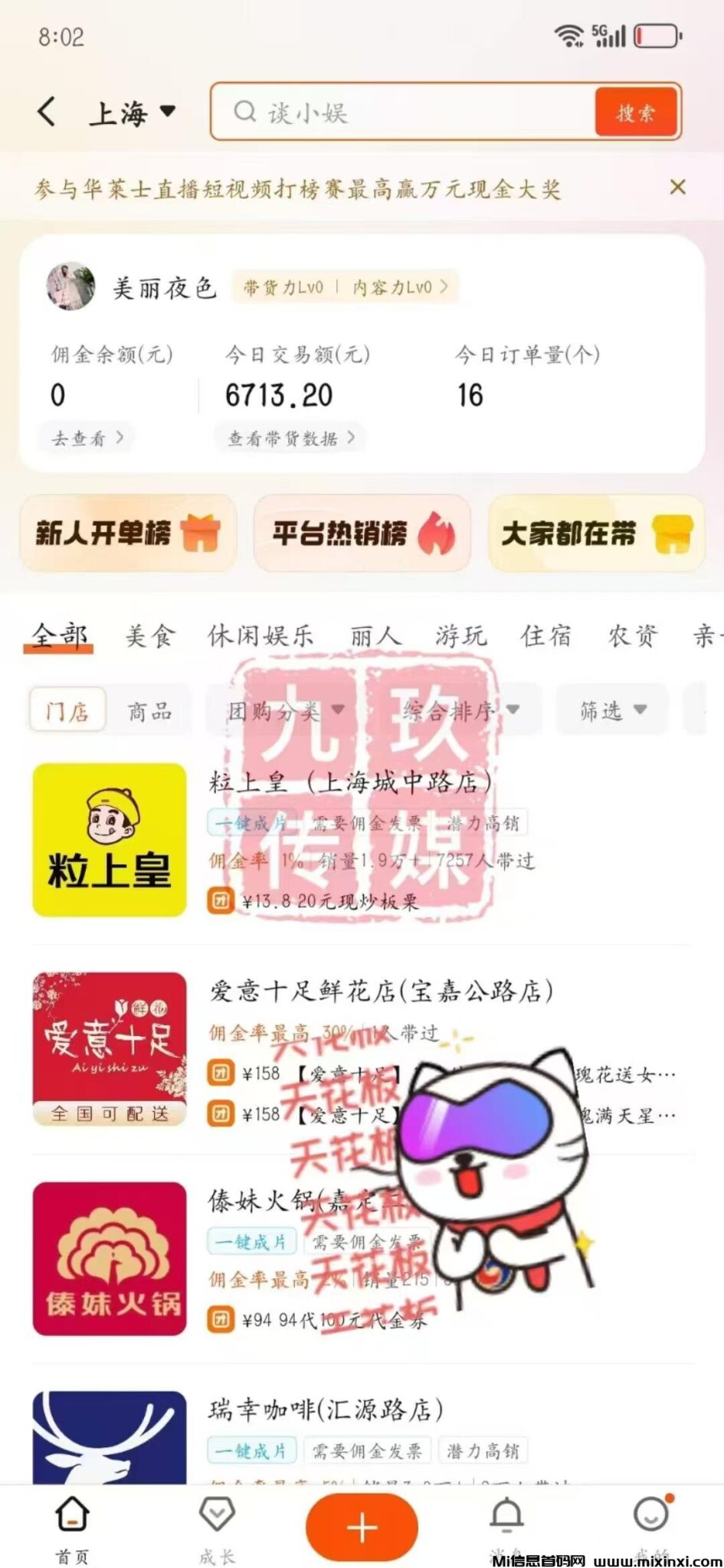
Task: Tap the orange plus create button
Action: pos(362,1527)
